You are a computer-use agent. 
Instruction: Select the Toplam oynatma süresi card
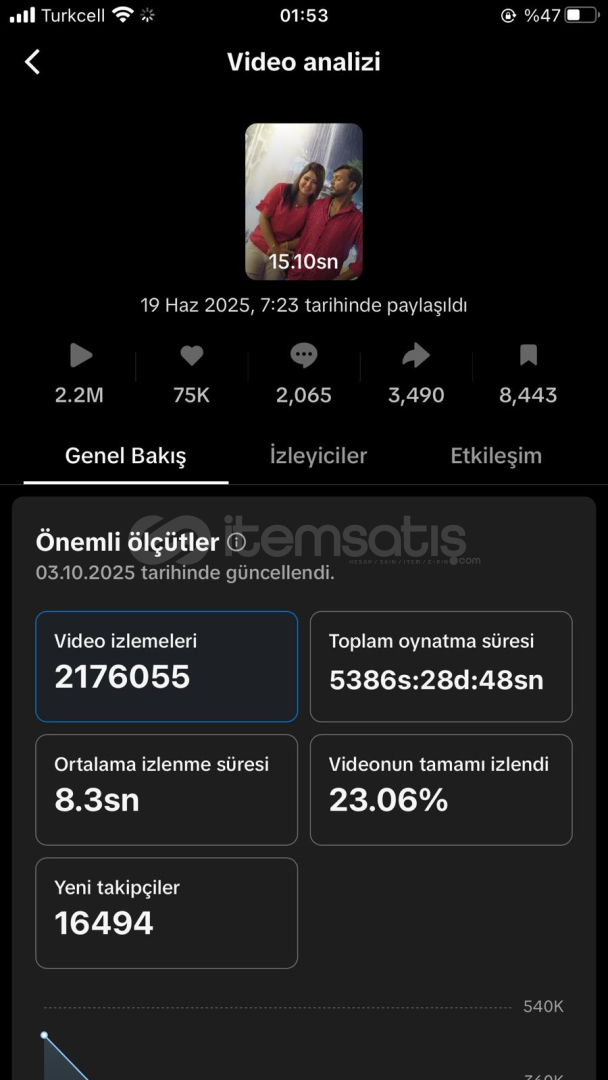click(x=441, y=666)
